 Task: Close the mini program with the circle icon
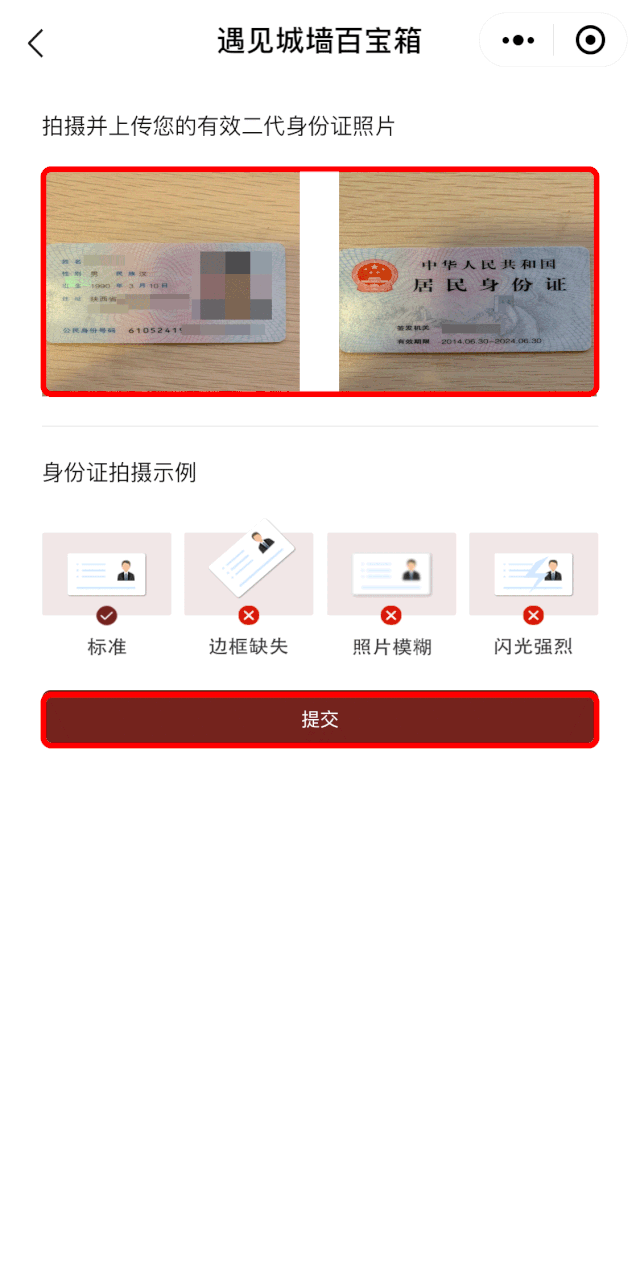(590, 41)
